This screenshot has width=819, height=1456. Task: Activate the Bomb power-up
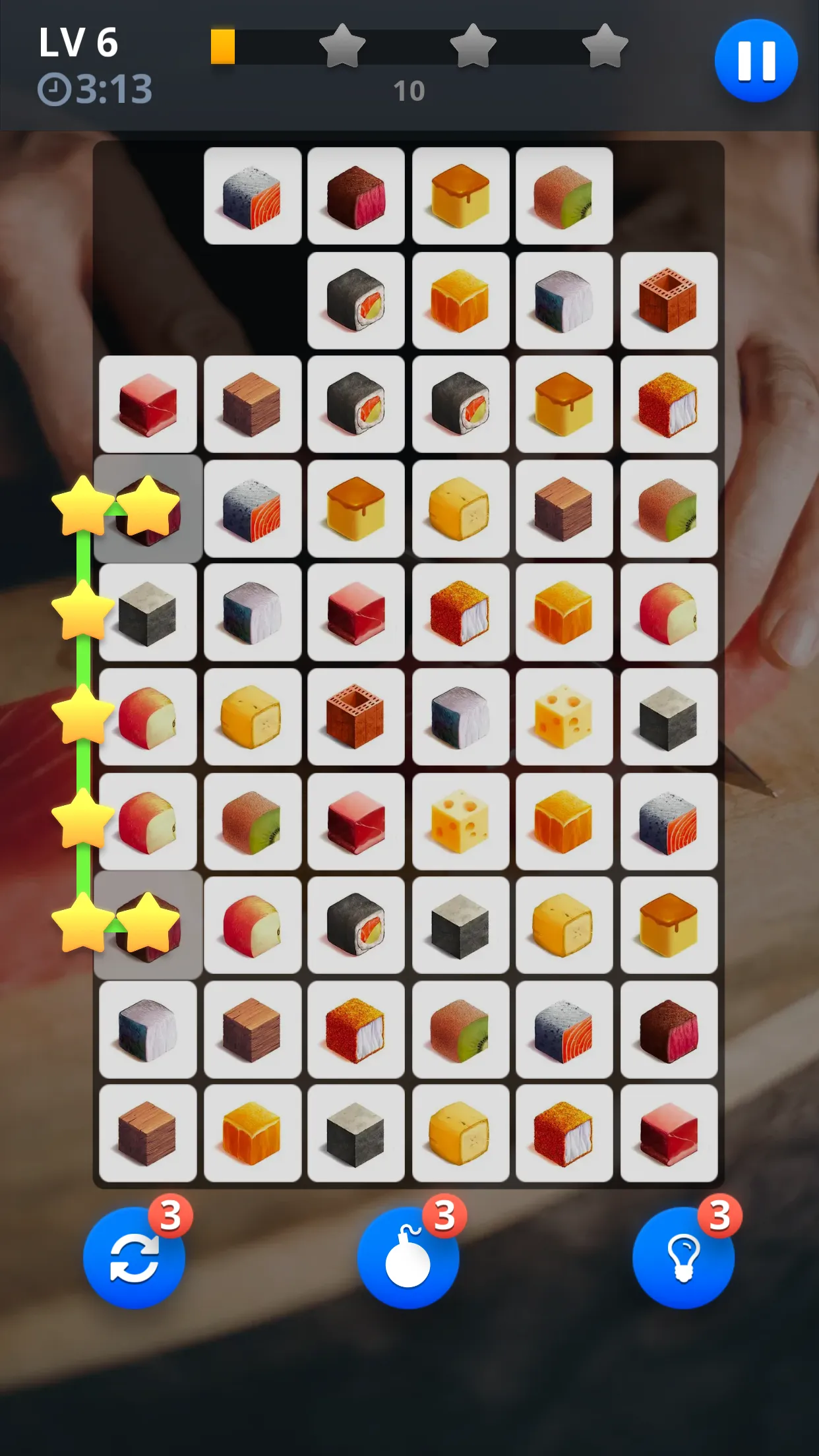pos(409,1258)
